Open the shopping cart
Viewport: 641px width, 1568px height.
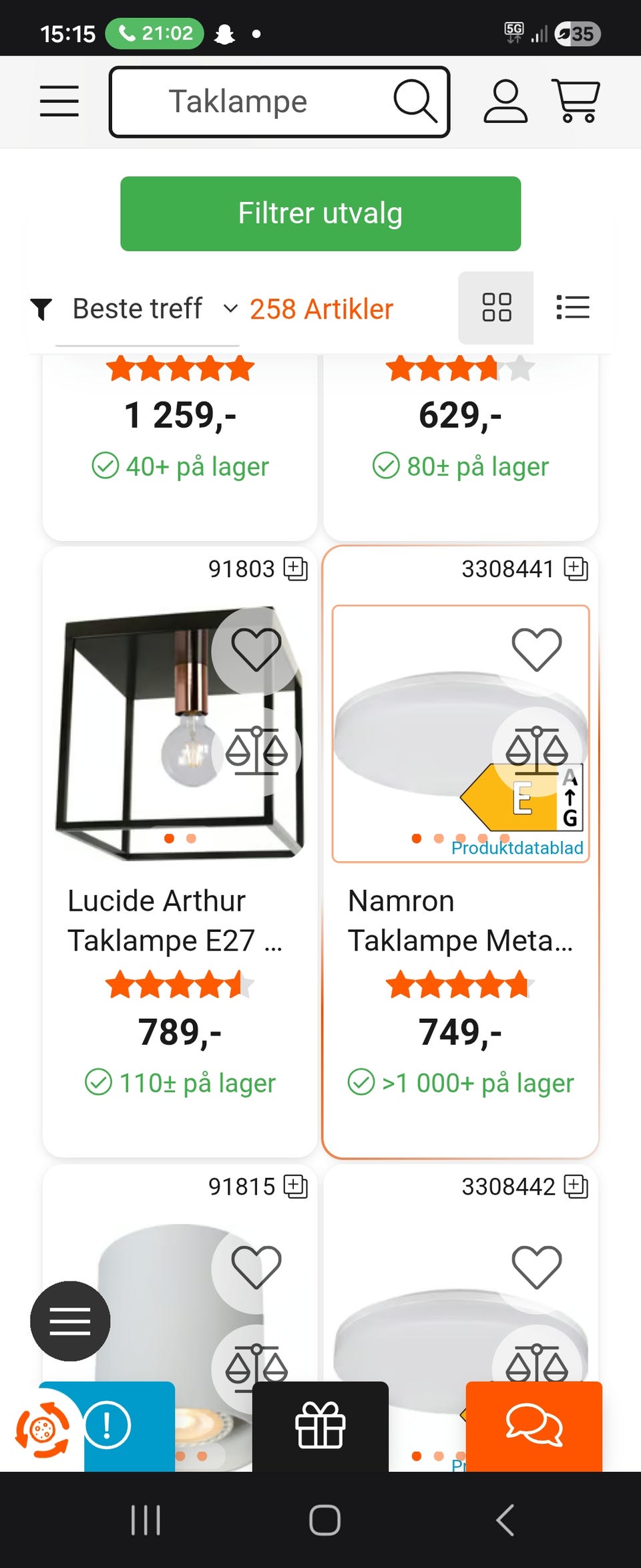tap(576, 102)
